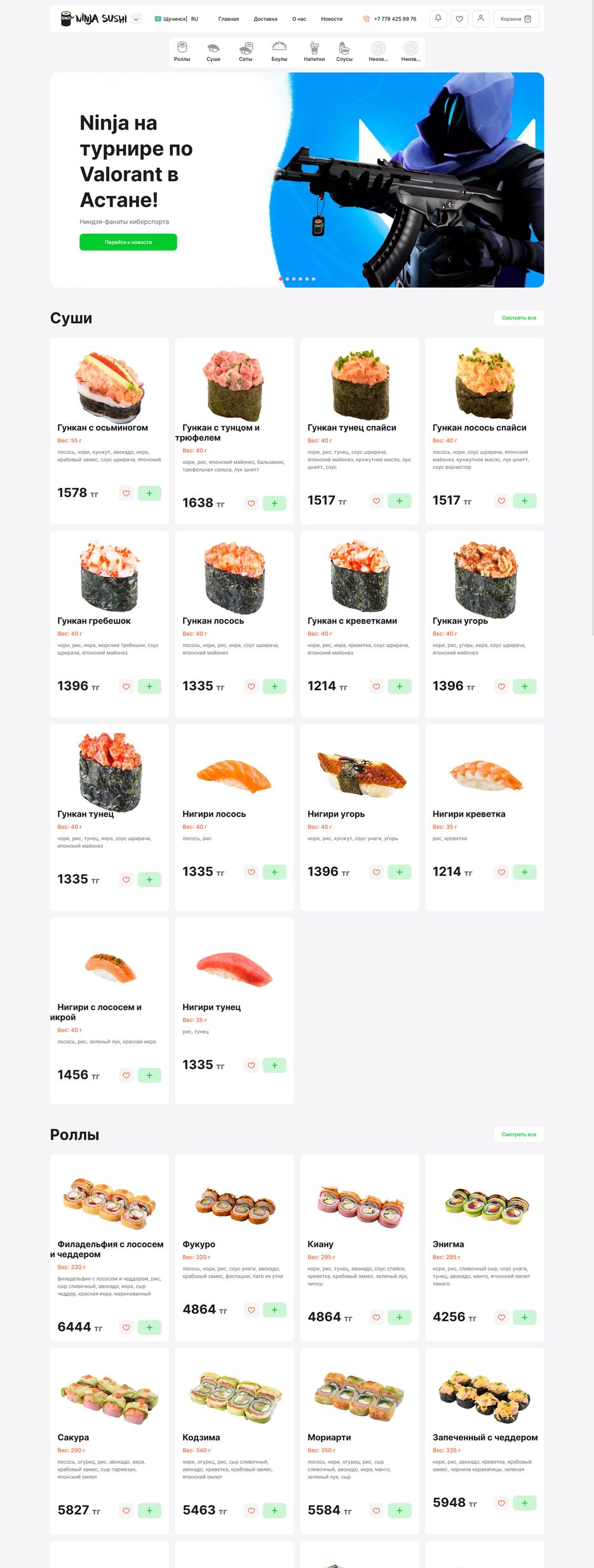Select the Роллы category
Image resolution: width=594 pixels, height=1568 pixels.
pos(182,51)
